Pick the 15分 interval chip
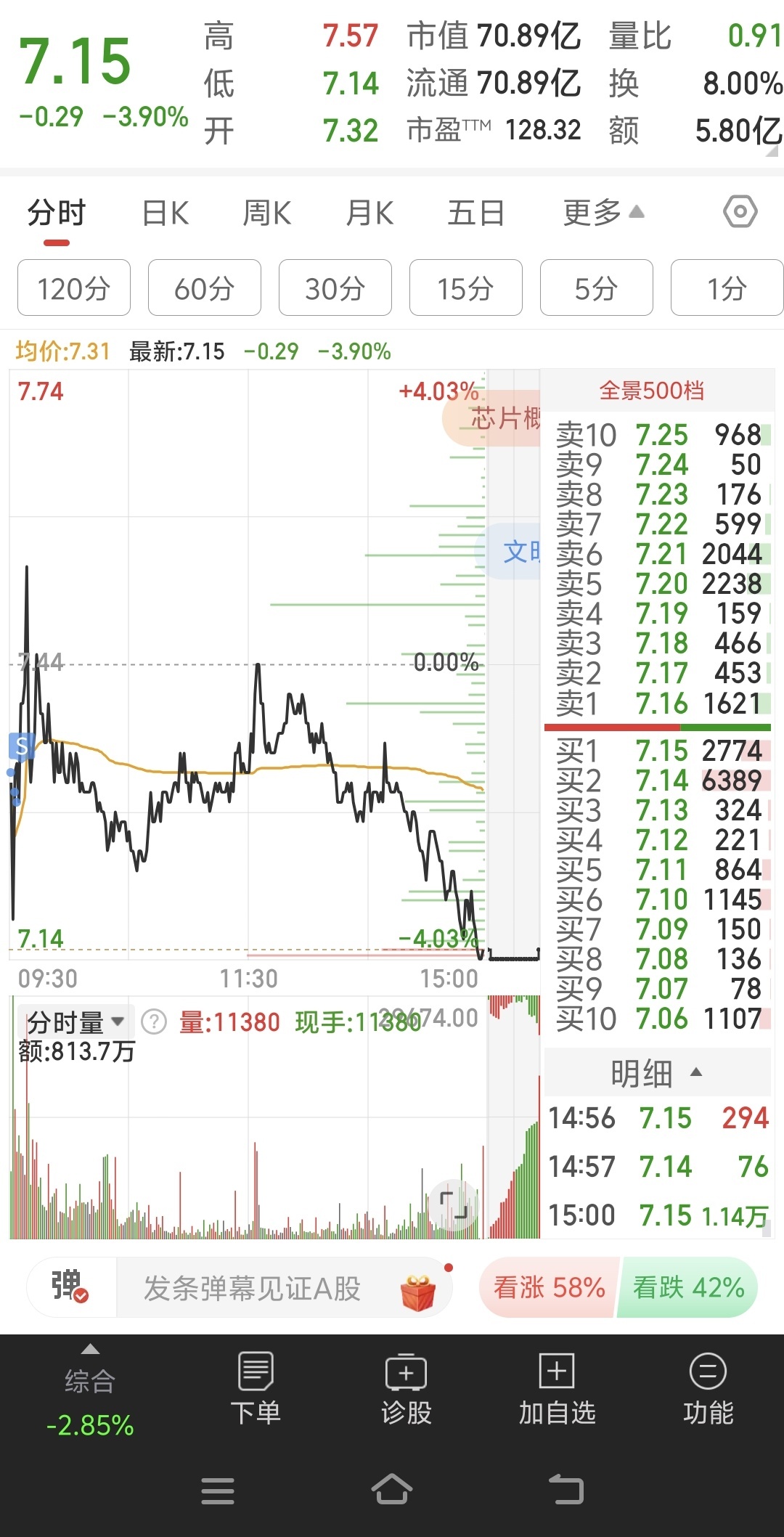 [x=466, y=288]
